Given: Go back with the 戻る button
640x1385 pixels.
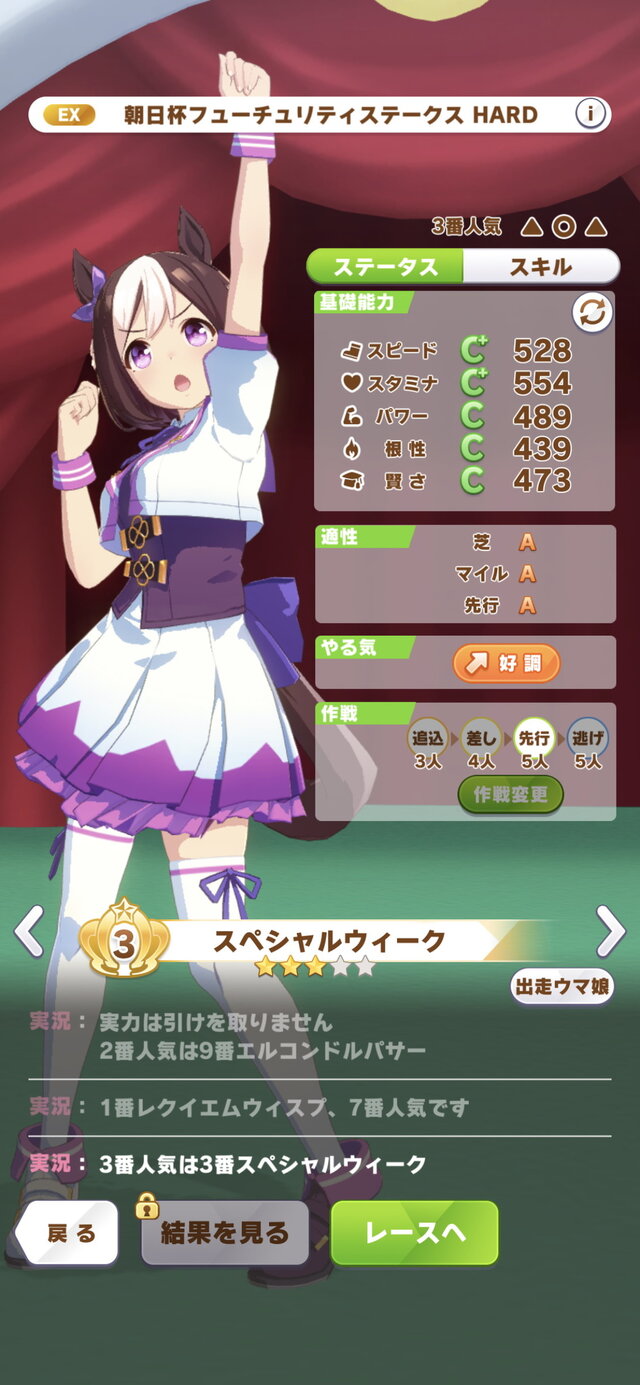Looking at the screenshot, I should (x=70, y=1233).
